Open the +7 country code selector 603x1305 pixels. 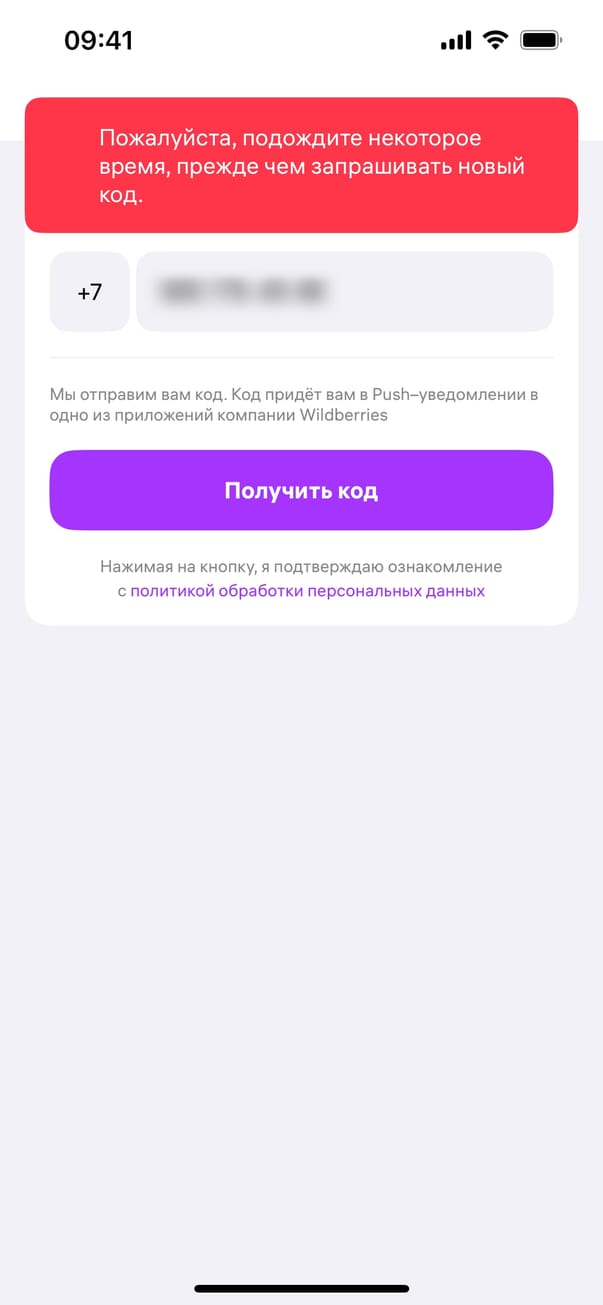point(89,292)
